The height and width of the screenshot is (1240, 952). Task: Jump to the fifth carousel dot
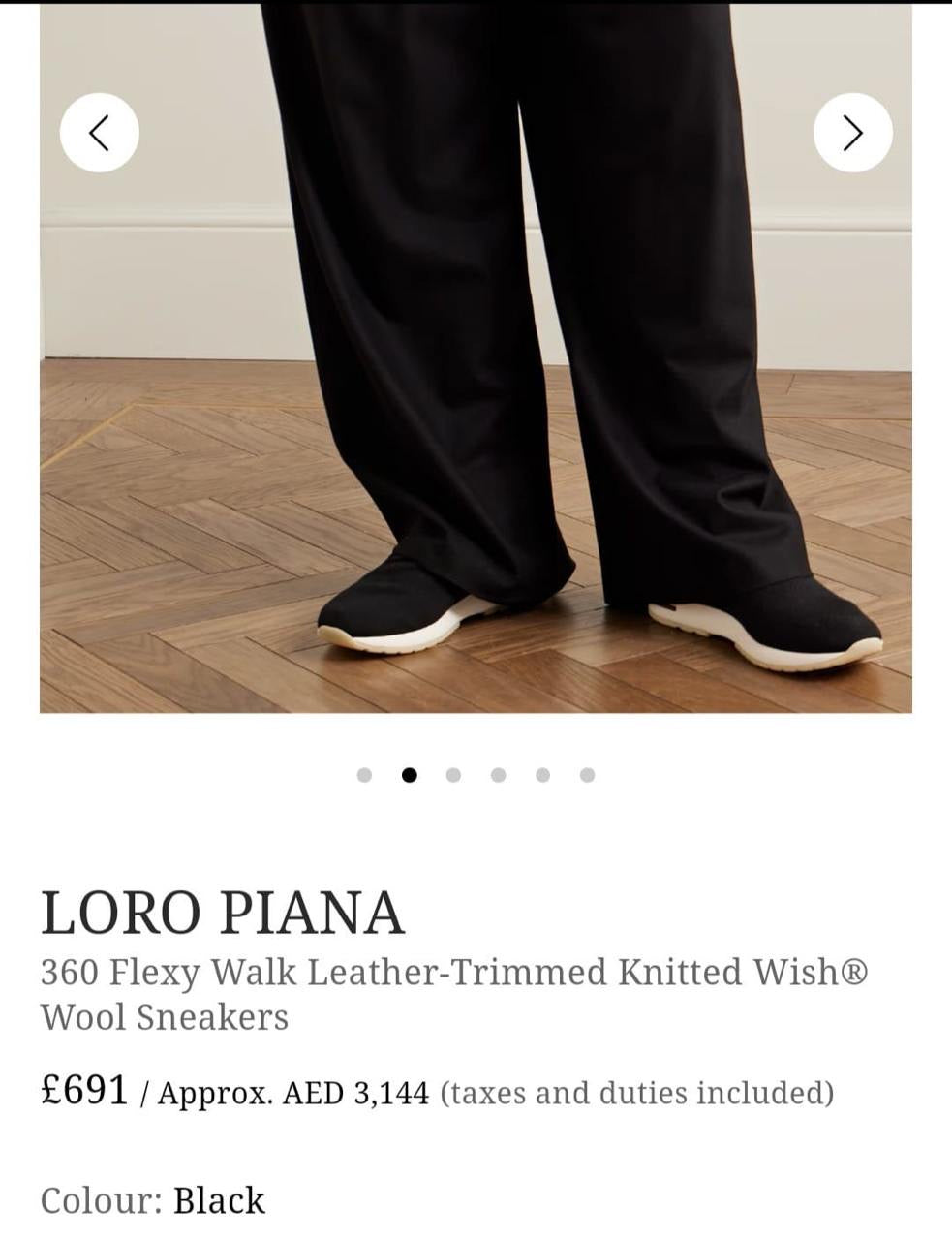[x=542, y=774]
